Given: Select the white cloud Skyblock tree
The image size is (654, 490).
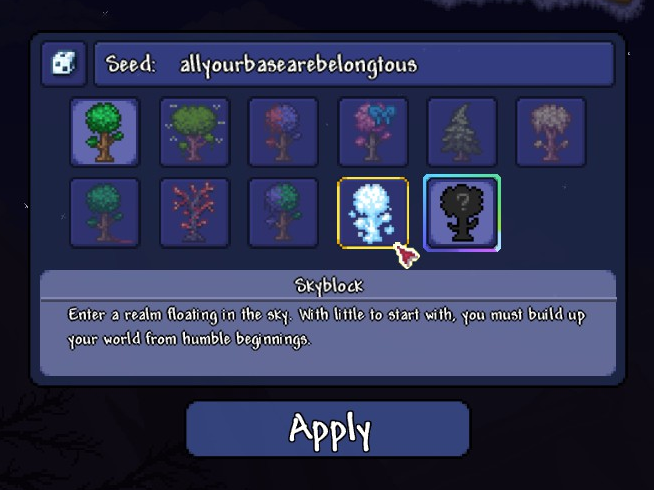Looking at the screenshot, I should tap(373, 212).
